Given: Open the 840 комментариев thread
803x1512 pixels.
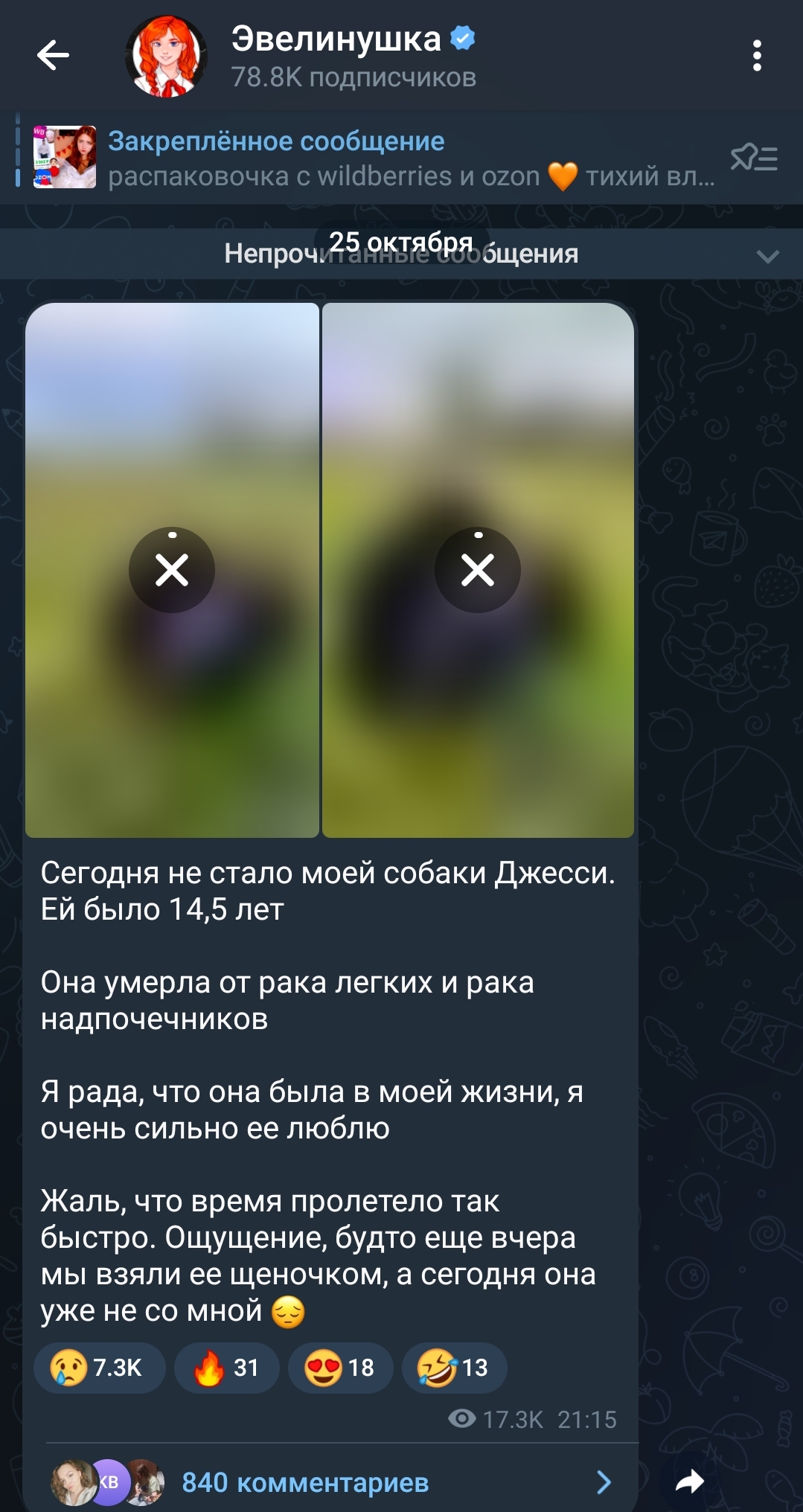Looking at the screenshot, I should [x=331, y=1482].
